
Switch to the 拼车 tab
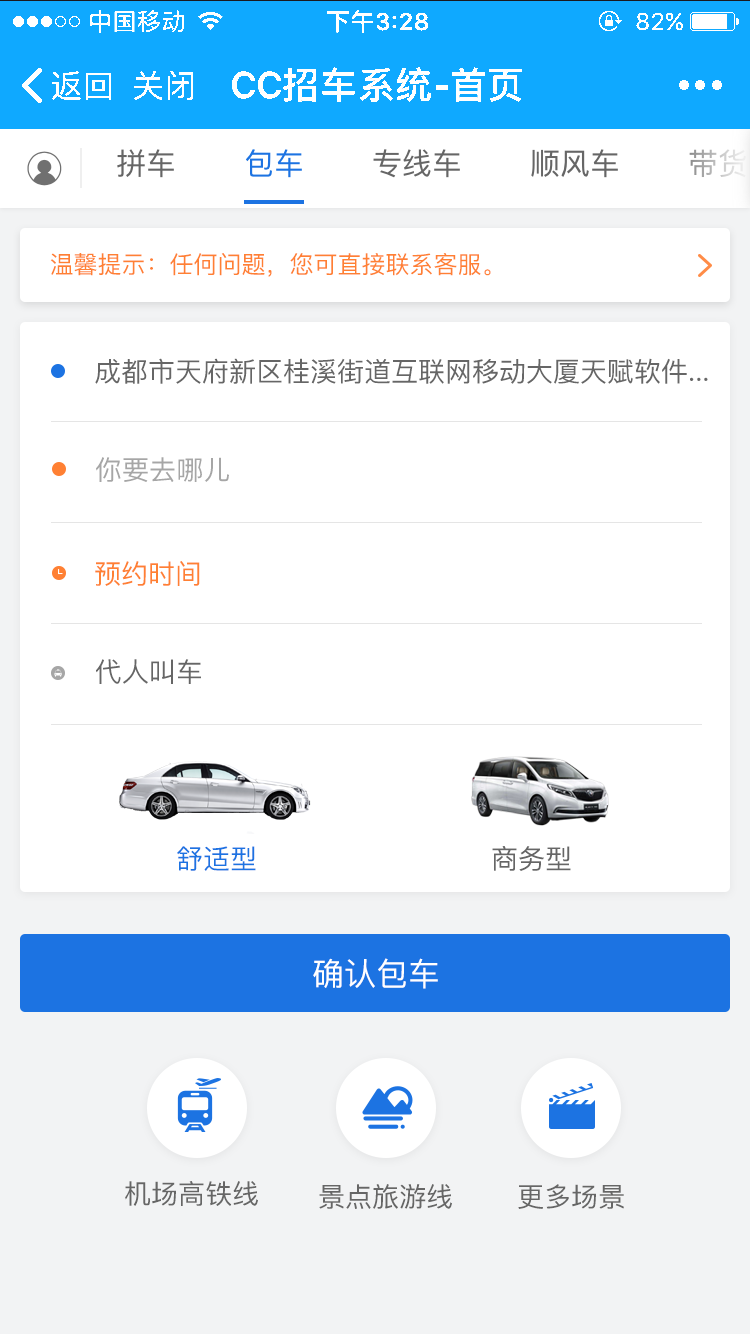tap(146, 164)
